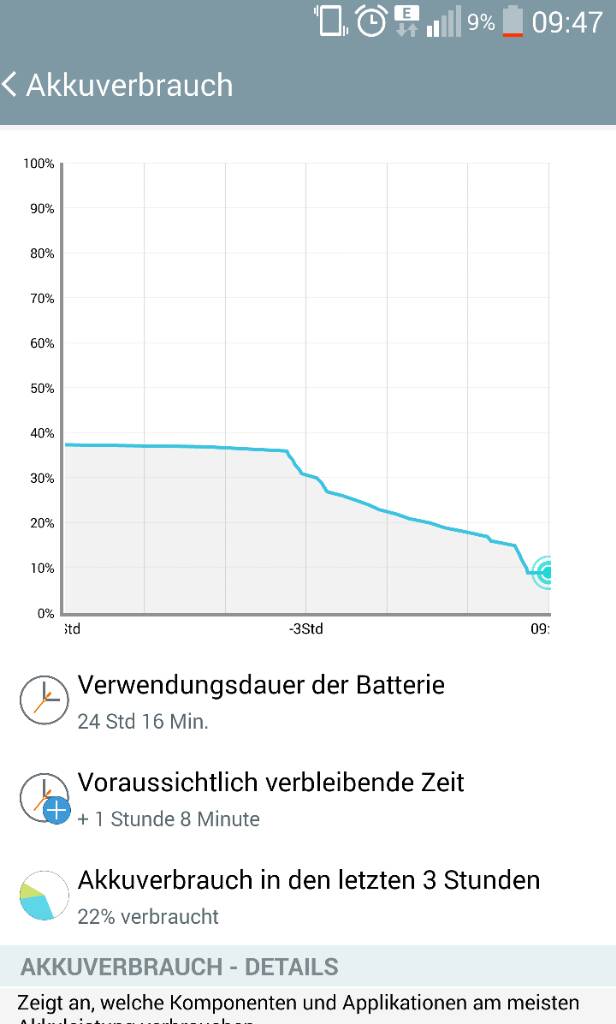Viewport: 616px width, 1024px height.
Task: Open Verwendungsdauer der Batterie entry
Action: coord(308,701)
